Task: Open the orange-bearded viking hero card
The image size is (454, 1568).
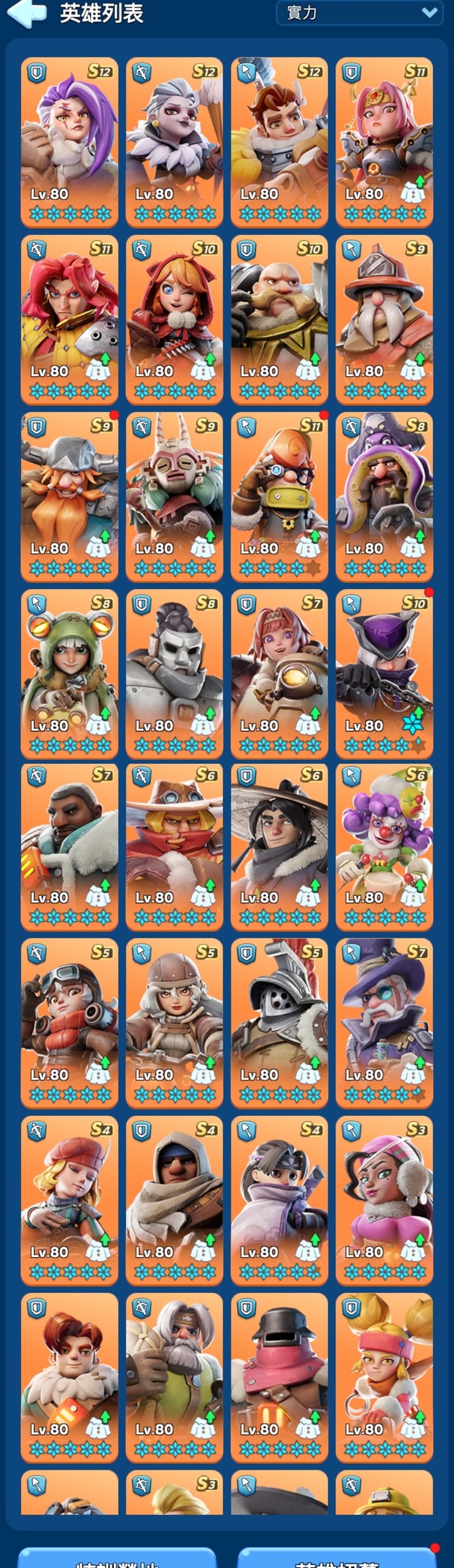Action: click(70, 496)
